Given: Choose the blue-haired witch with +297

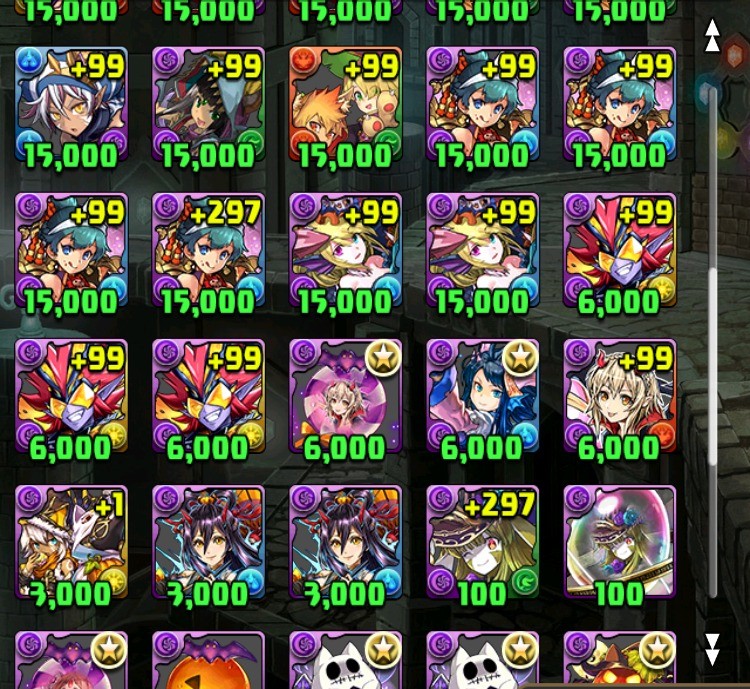Looking at the screenshot, I should pos(208,250).
